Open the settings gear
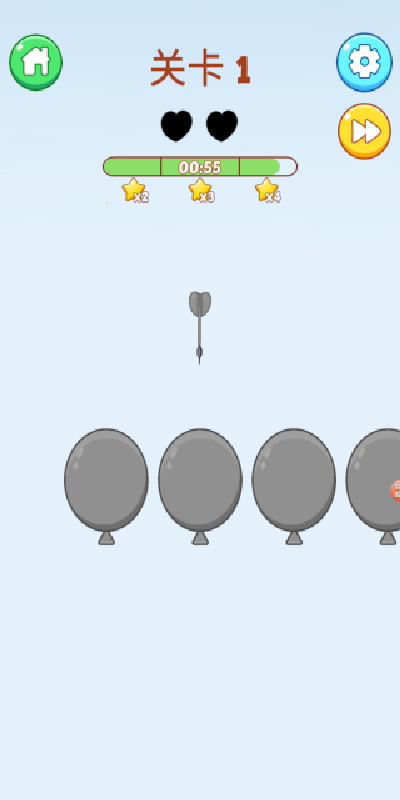This screenshot has width=400, height=800. (x=364, y=62)
